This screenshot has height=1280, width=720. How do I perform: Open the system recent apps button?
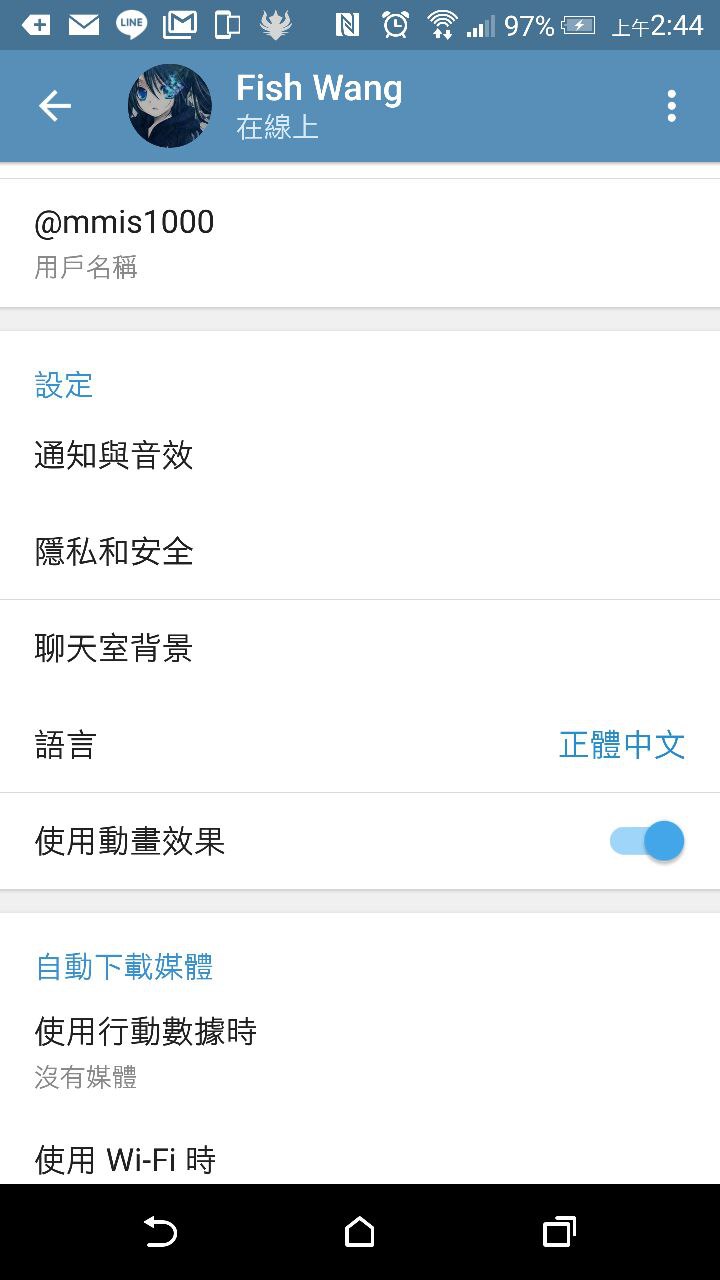[559, 1232]
